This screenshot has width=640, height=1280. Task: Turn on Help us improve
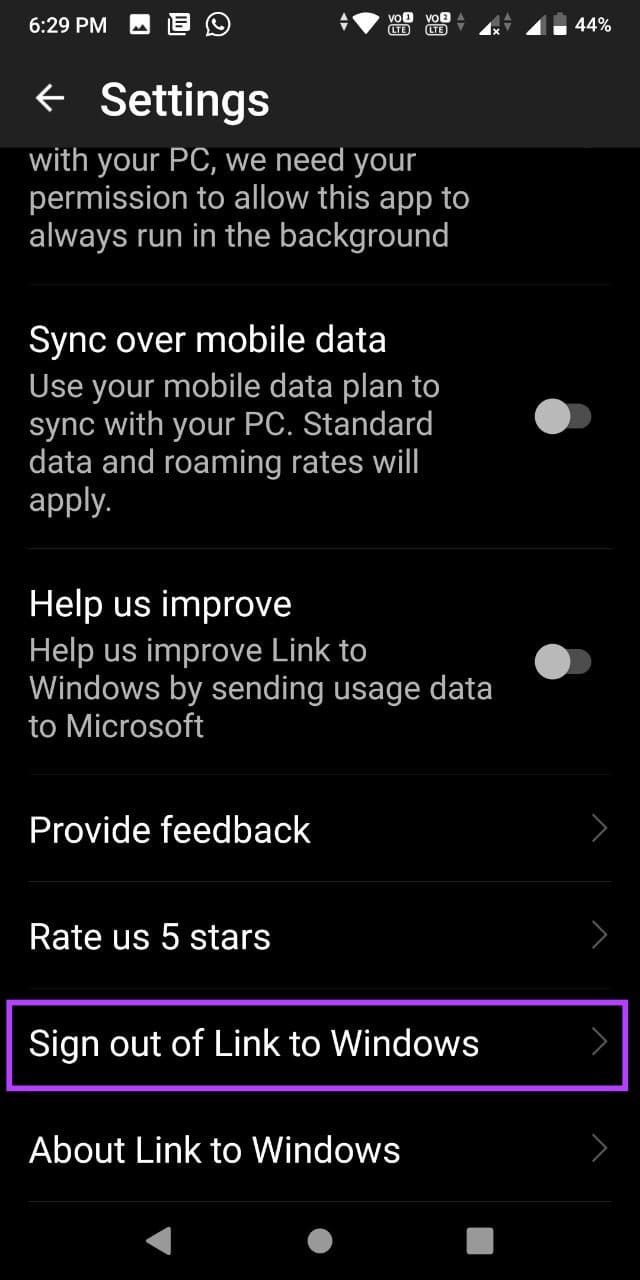tap(563, 661)
